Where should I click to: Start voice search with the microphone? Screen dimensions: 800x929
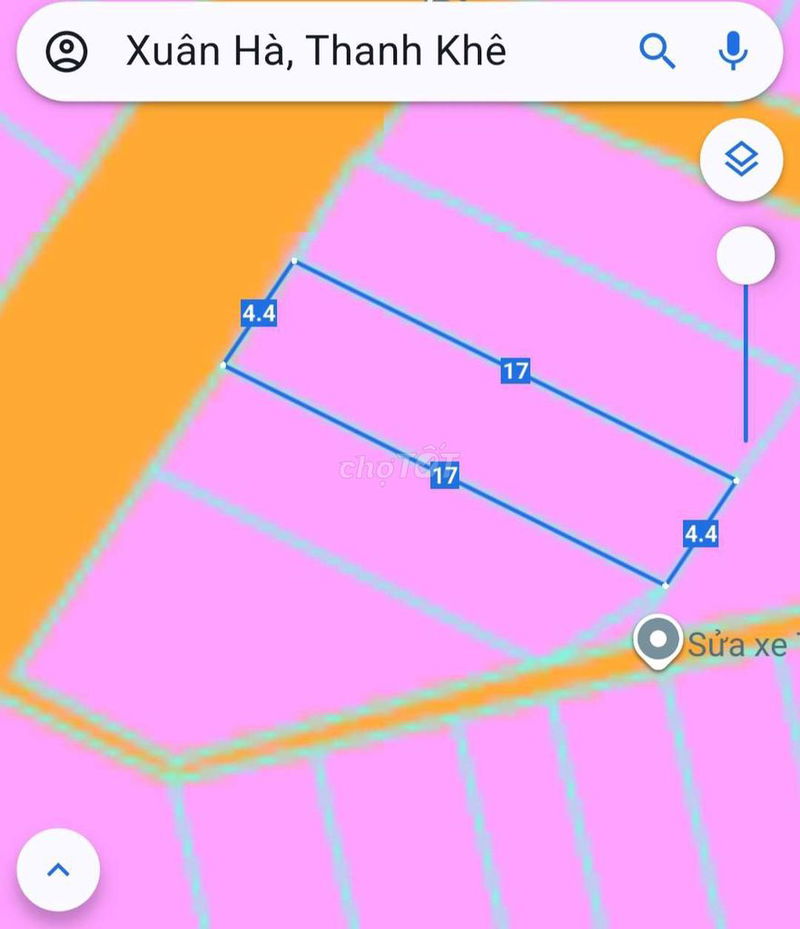tap(734, 51)
